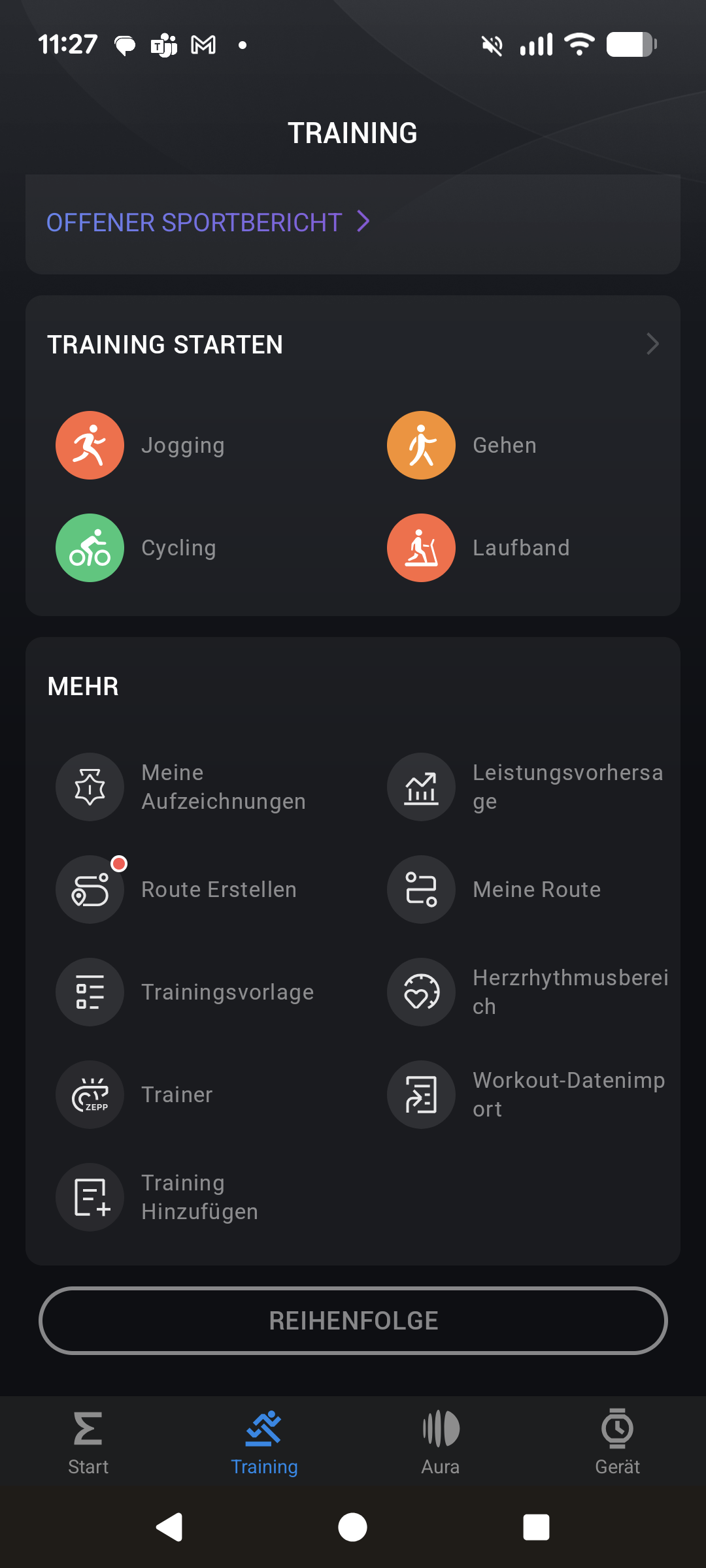706x1568 pixels.
Task: Go to the Gerät tab
Action: 617,1441
